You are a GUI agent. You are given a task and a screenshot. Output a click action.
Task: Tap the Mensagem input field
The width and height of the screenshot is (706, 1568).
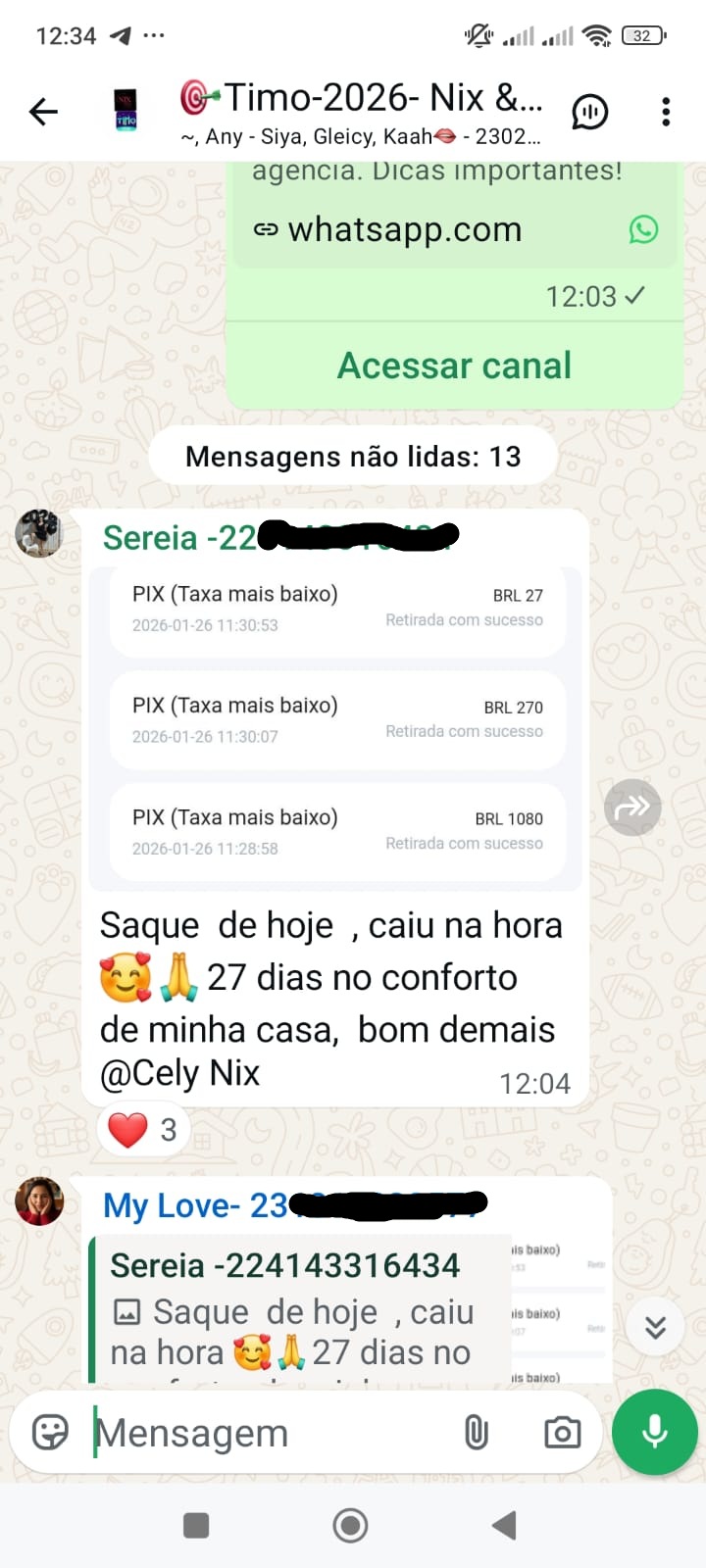coord(245,1432)
